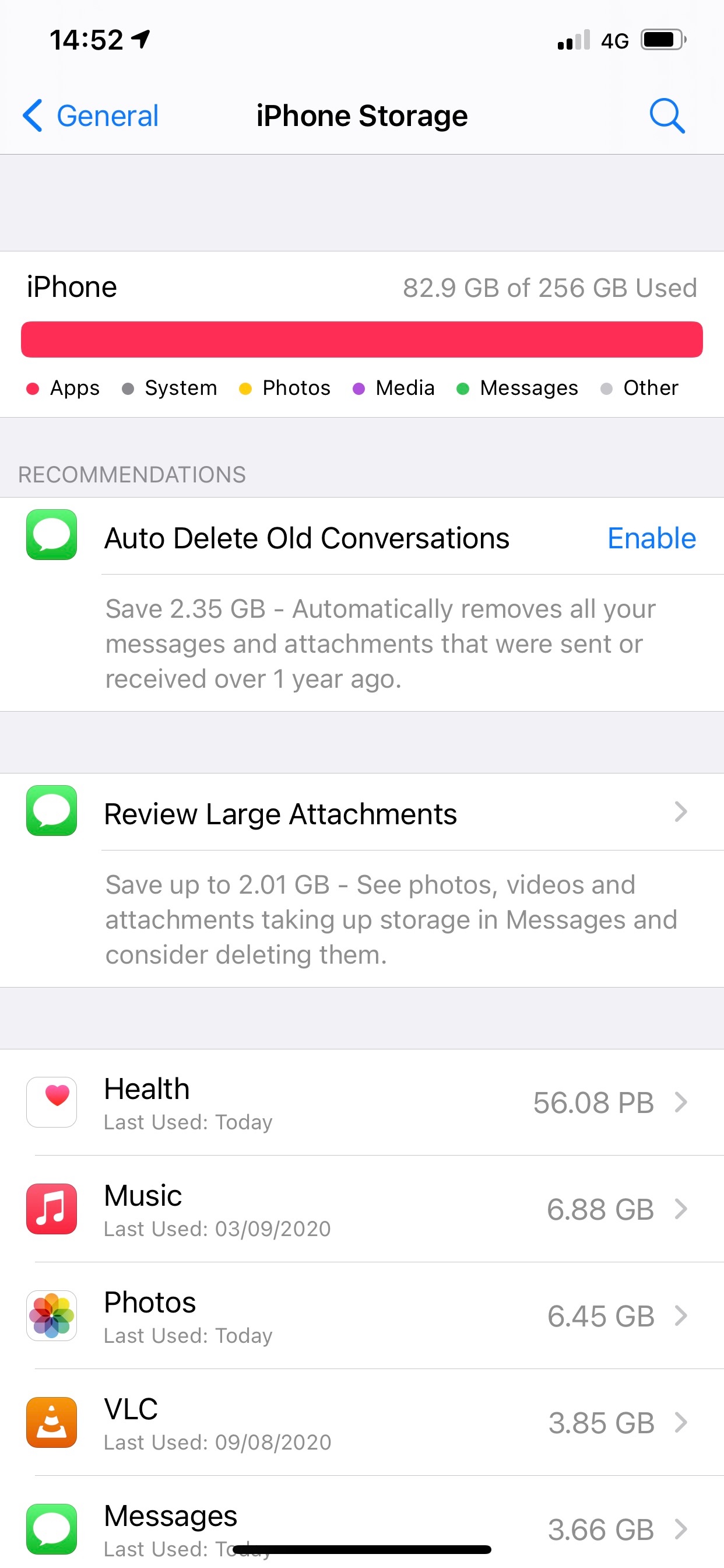The width and height of the screenshot is (724, 1568).
Task: Open the search magnifier icon
Action: click(667, 116)
